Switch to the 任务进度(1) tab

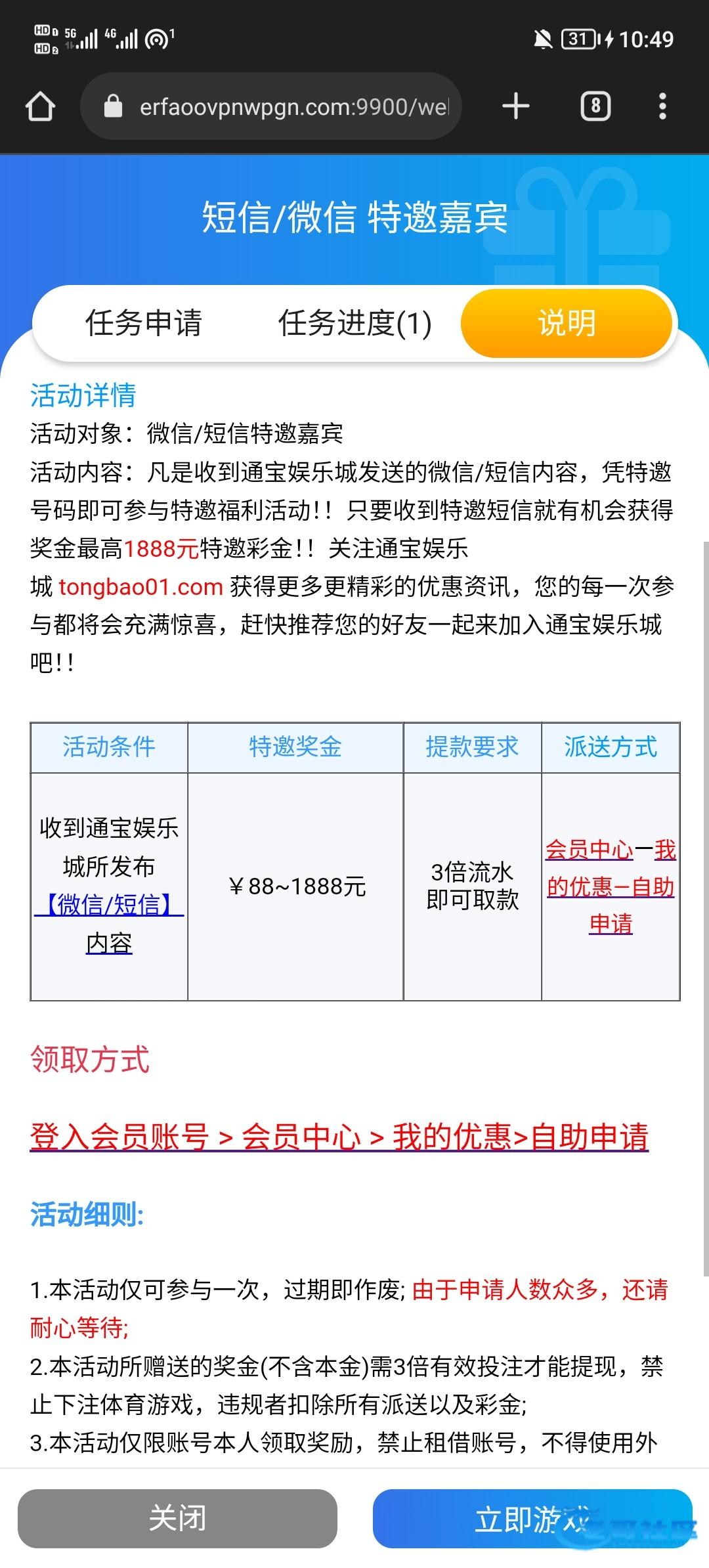pos(354,323)
